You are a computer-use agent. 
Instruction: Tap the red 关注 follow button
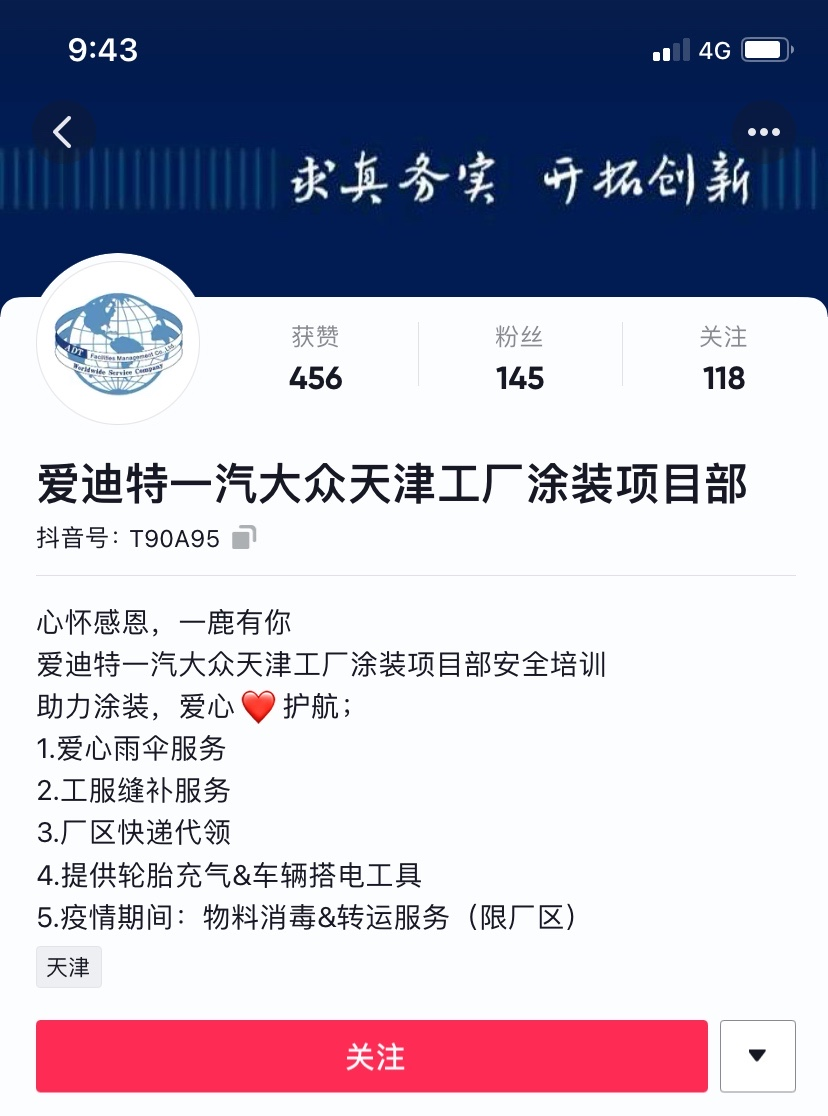[372, 1056]
